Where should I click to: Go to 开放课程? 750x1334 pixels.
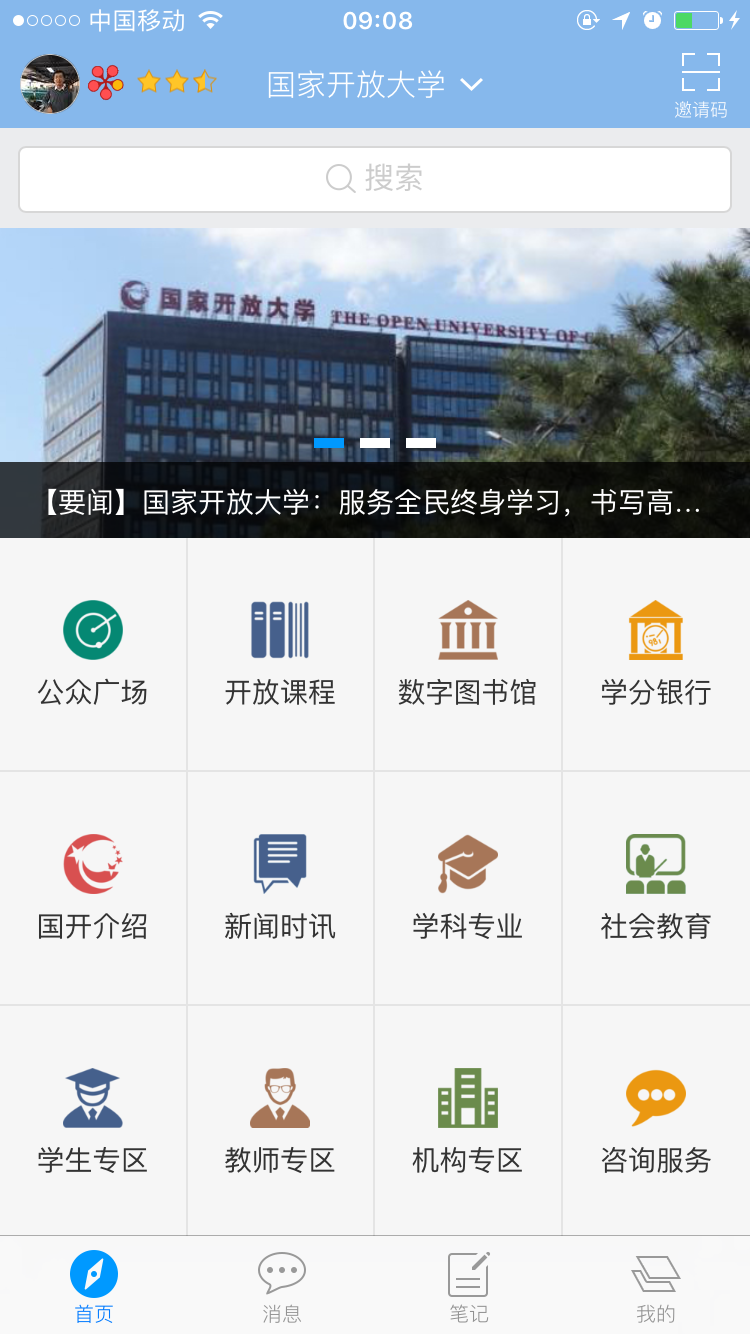click(280, 654)
